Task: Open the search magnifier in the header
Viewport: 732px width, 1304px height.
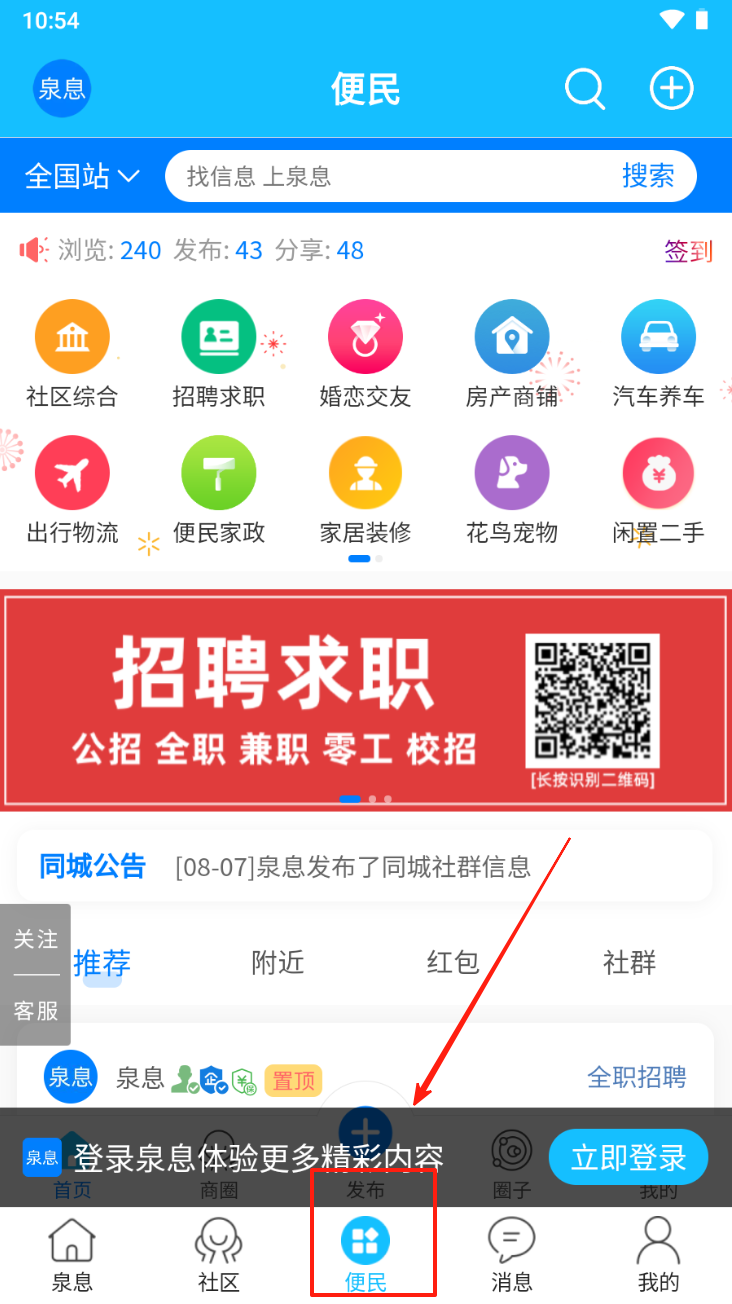Action: [585, 89]
